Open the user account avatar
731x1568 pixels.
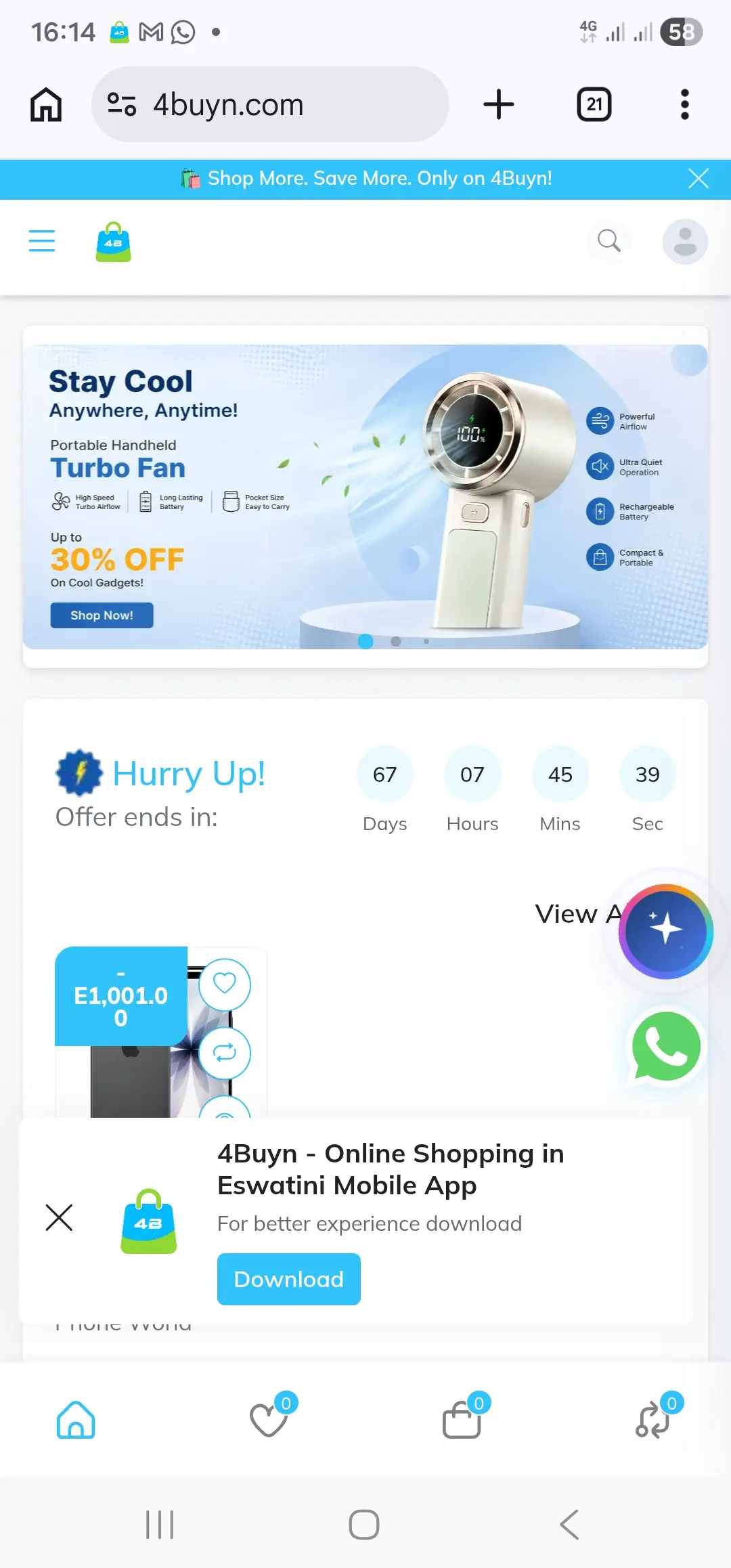pyautogui.click(x=685, y=242)
